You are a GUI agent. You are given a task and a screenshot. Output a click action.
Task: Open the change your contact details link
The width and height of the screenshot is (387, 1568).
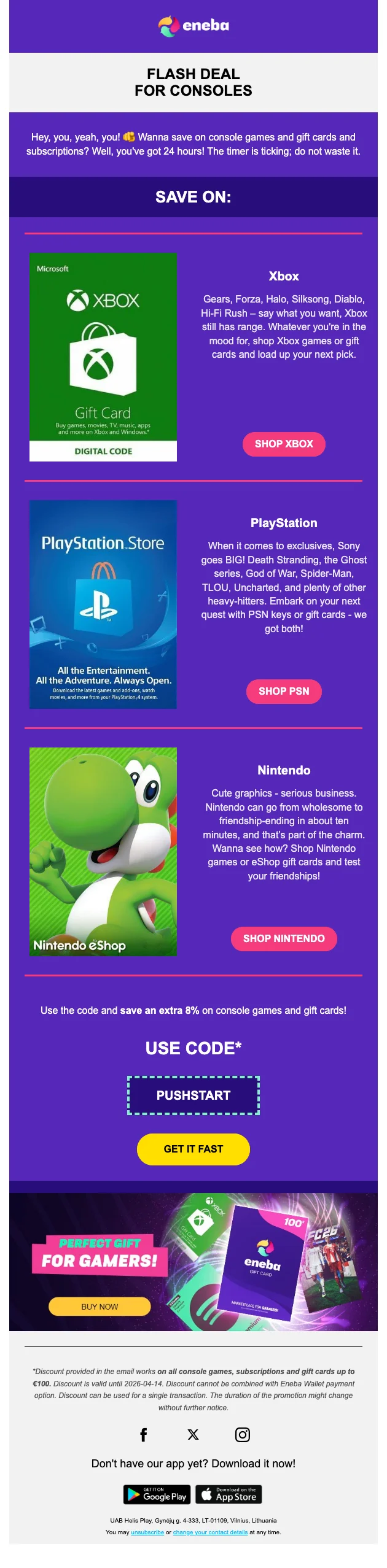click(210, 1532)
